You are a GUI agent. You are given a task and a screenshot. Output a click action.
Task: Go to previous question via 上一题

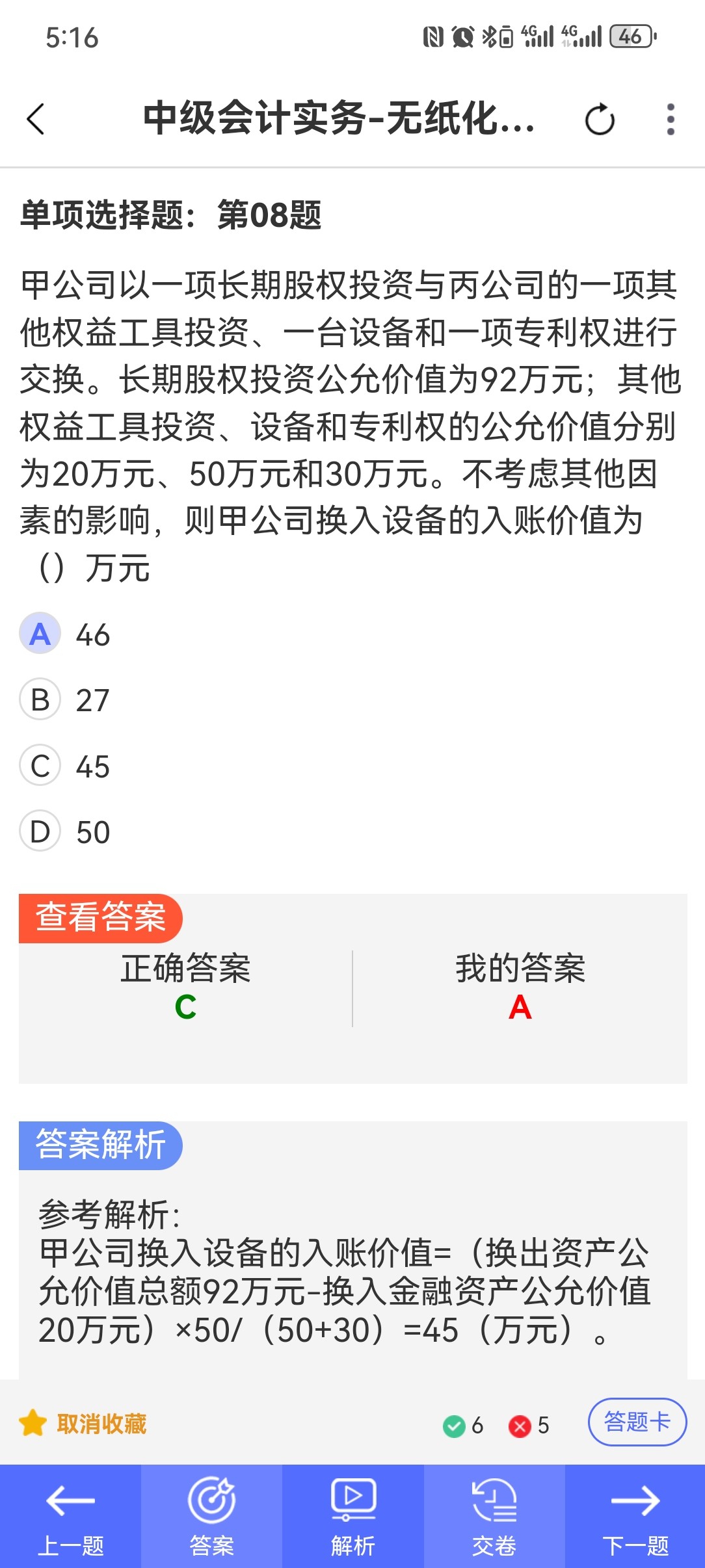(70, 1517)
